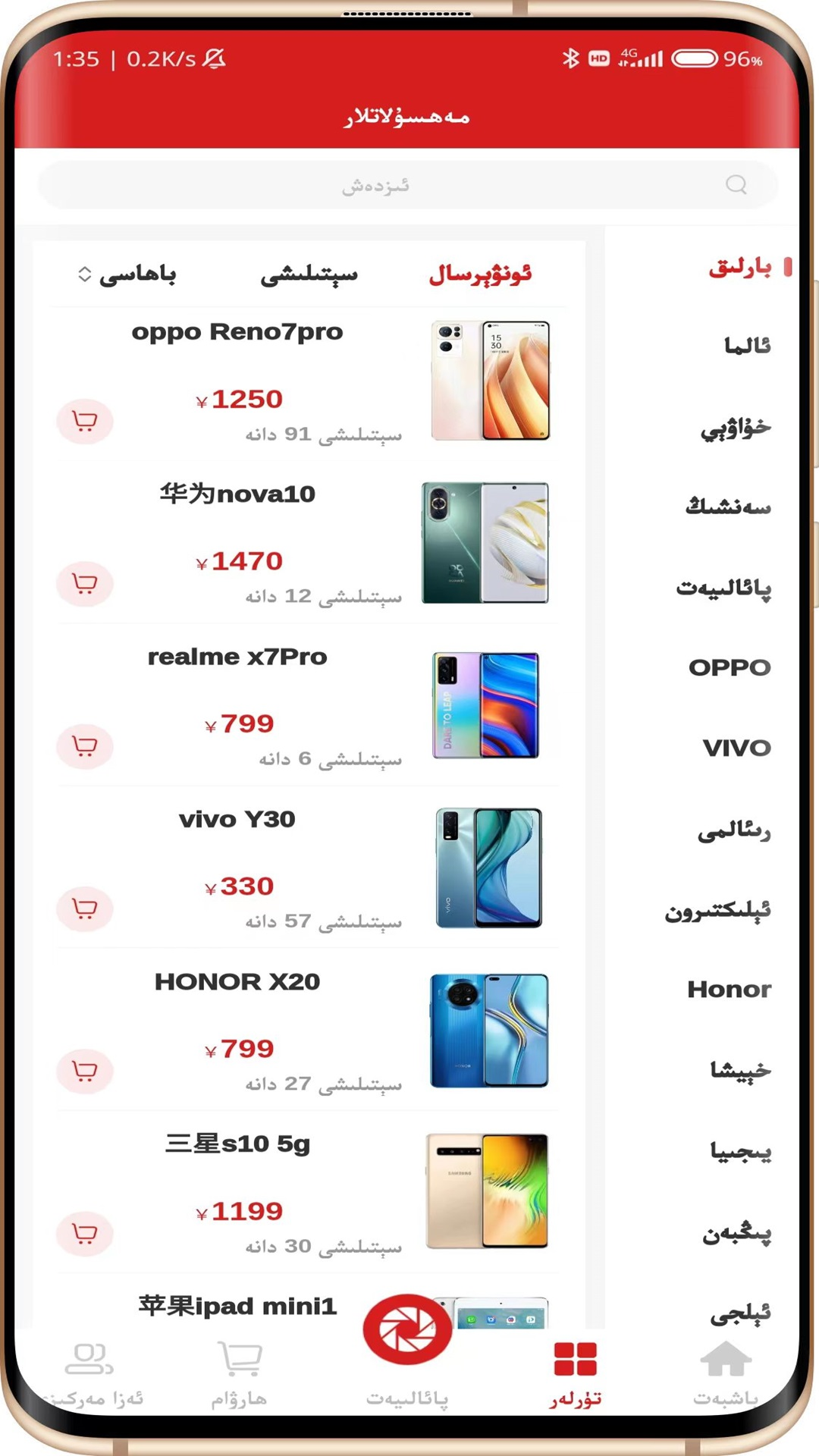
Task: Add oppo Reno7pro to the cart
Action: [x=85, y=421]
